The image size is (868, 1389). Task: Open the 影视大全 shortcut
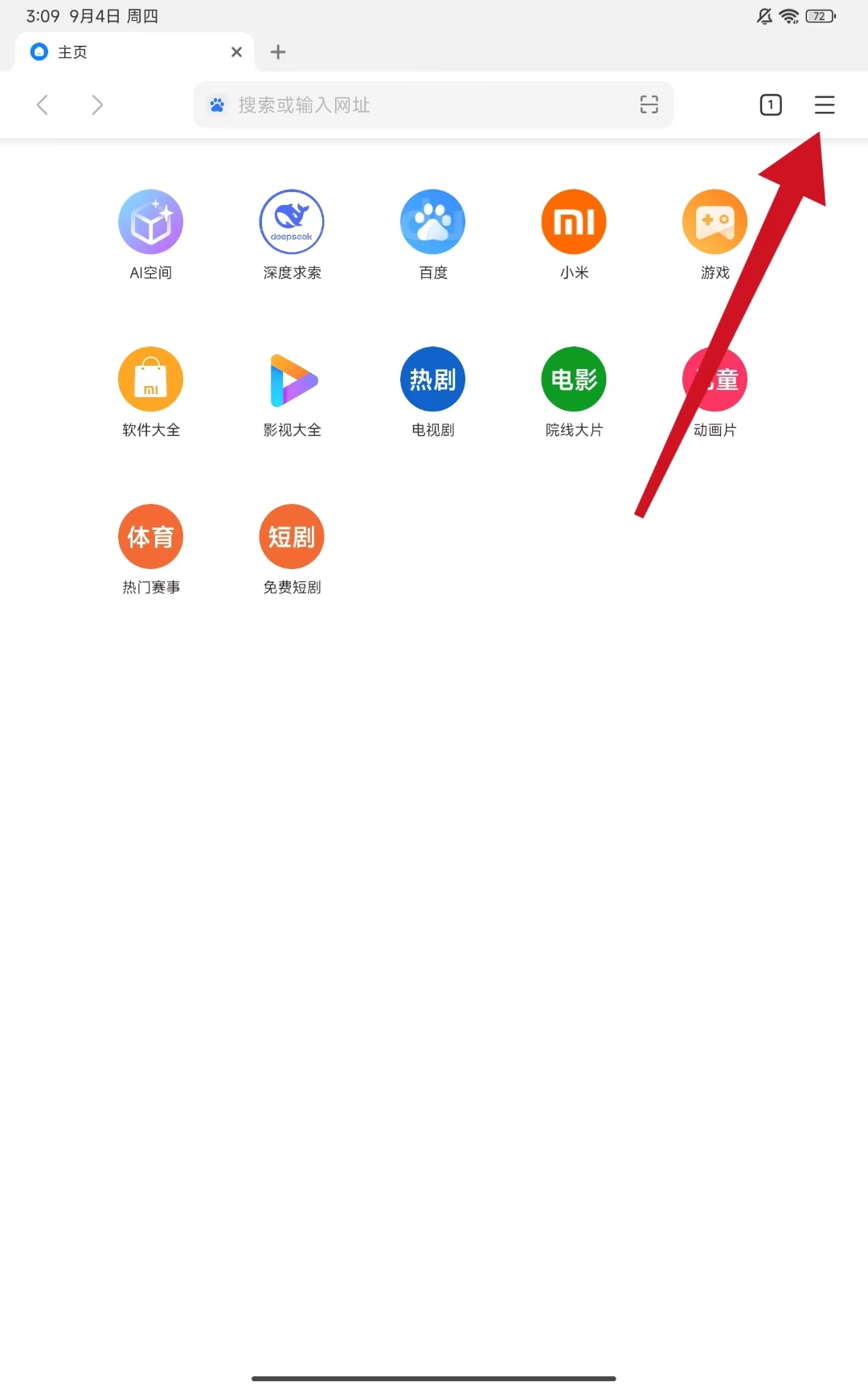point(292,379)
